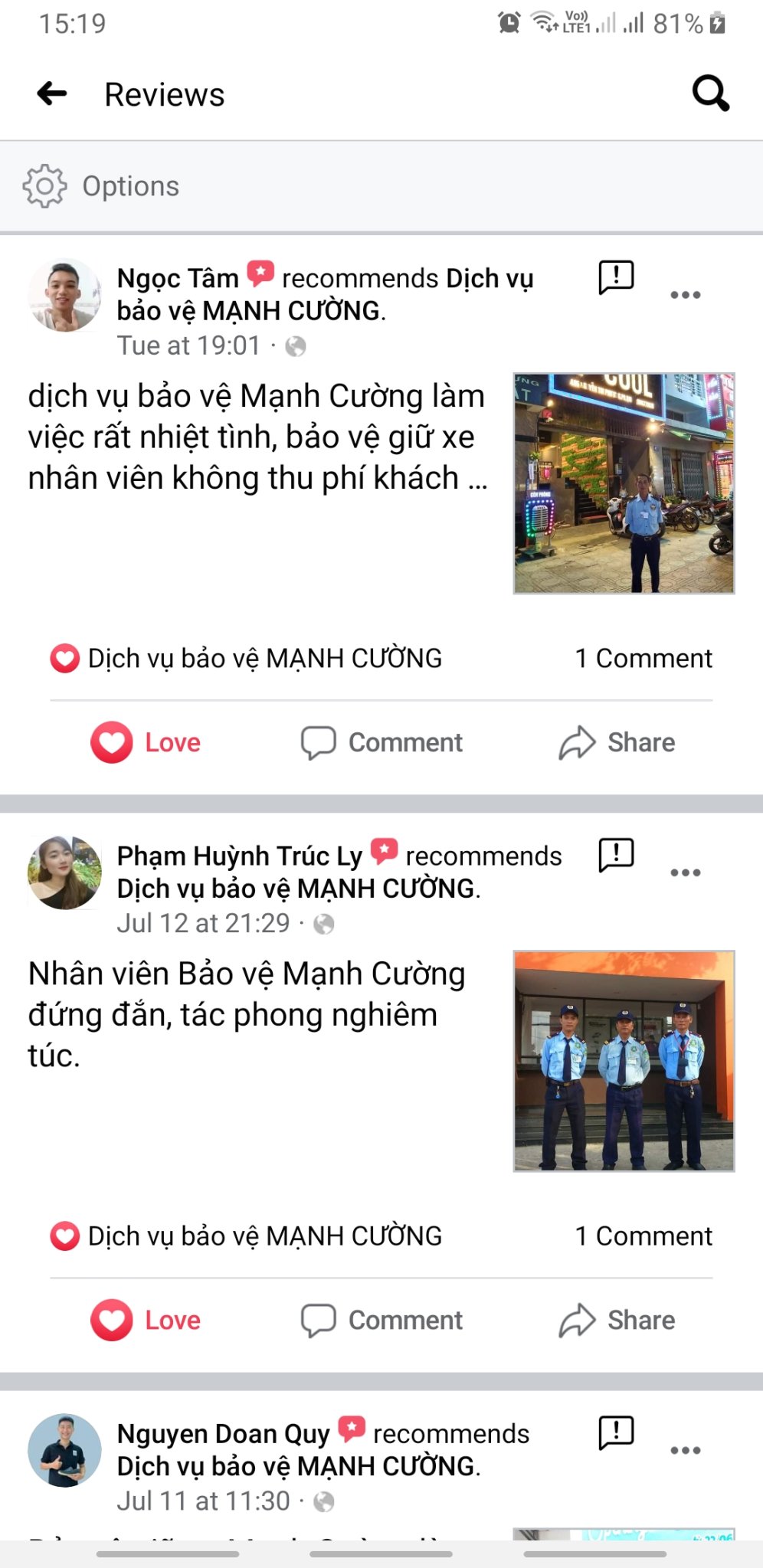View 1 Comment on Trúc Ly's review
The image size is (763, 1568).
point(643,1235)
